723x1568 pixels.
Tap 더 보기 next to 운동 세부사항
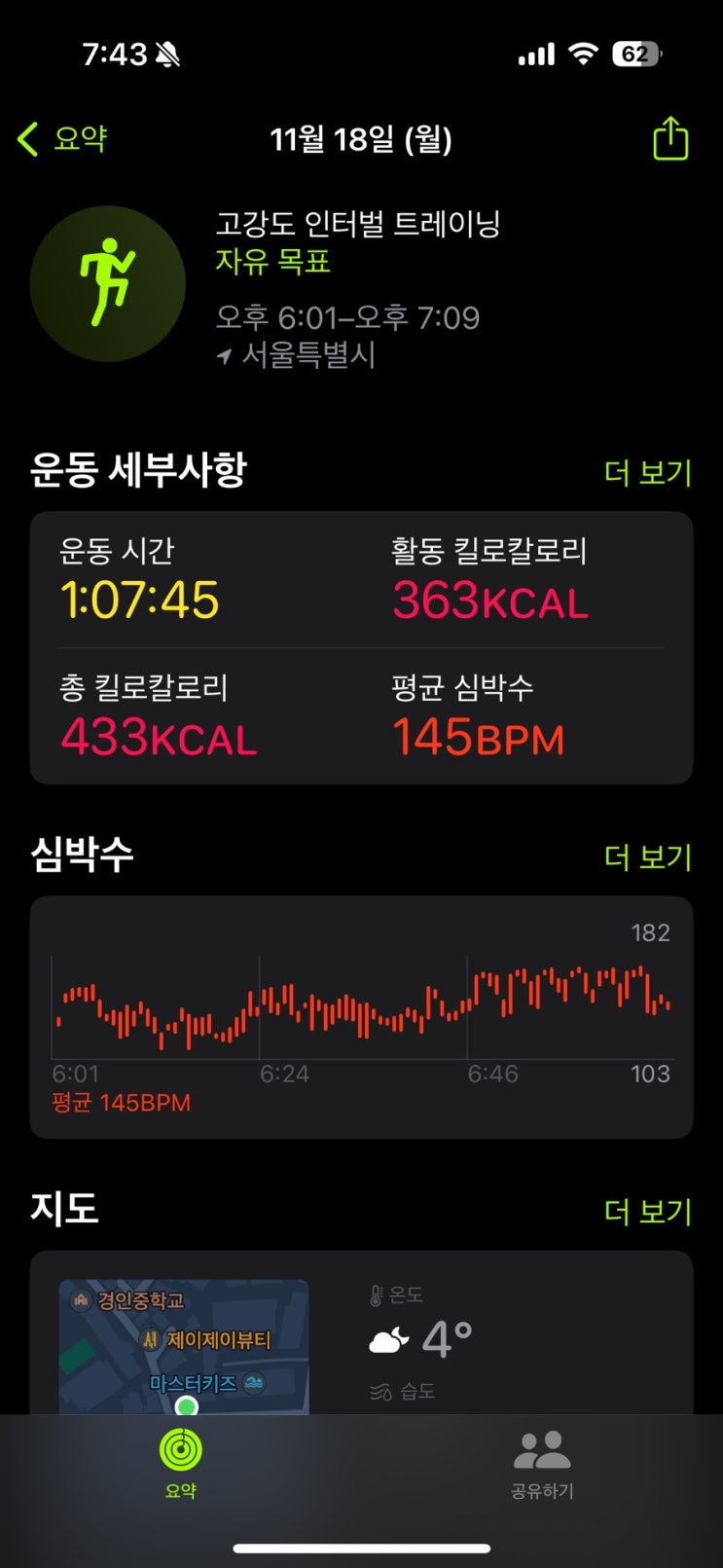coord(647,473)
